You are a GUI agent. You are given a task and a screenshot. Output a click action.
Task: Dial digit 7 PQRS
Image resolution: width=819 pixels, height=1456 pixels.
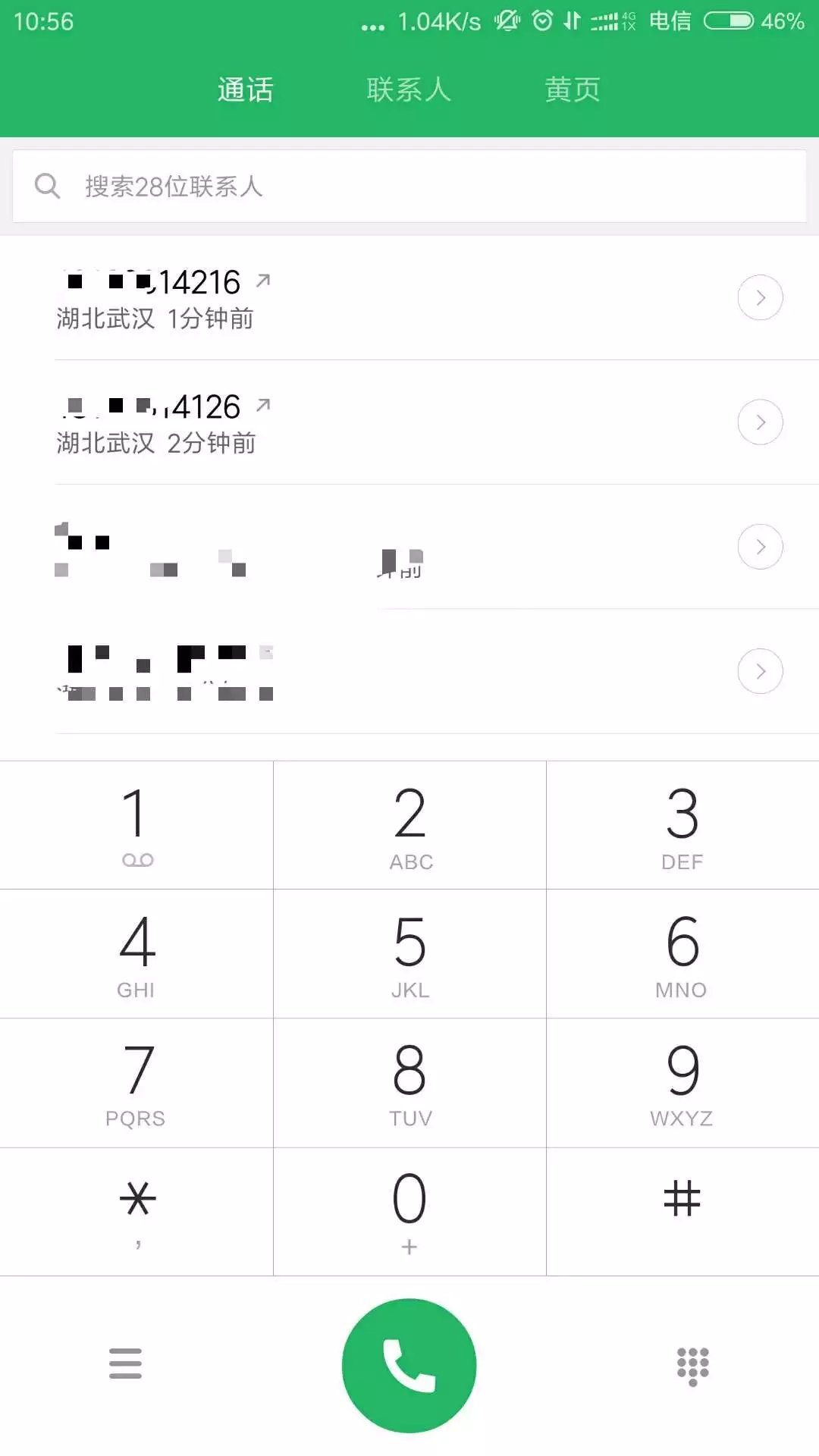coord(136,1083)
